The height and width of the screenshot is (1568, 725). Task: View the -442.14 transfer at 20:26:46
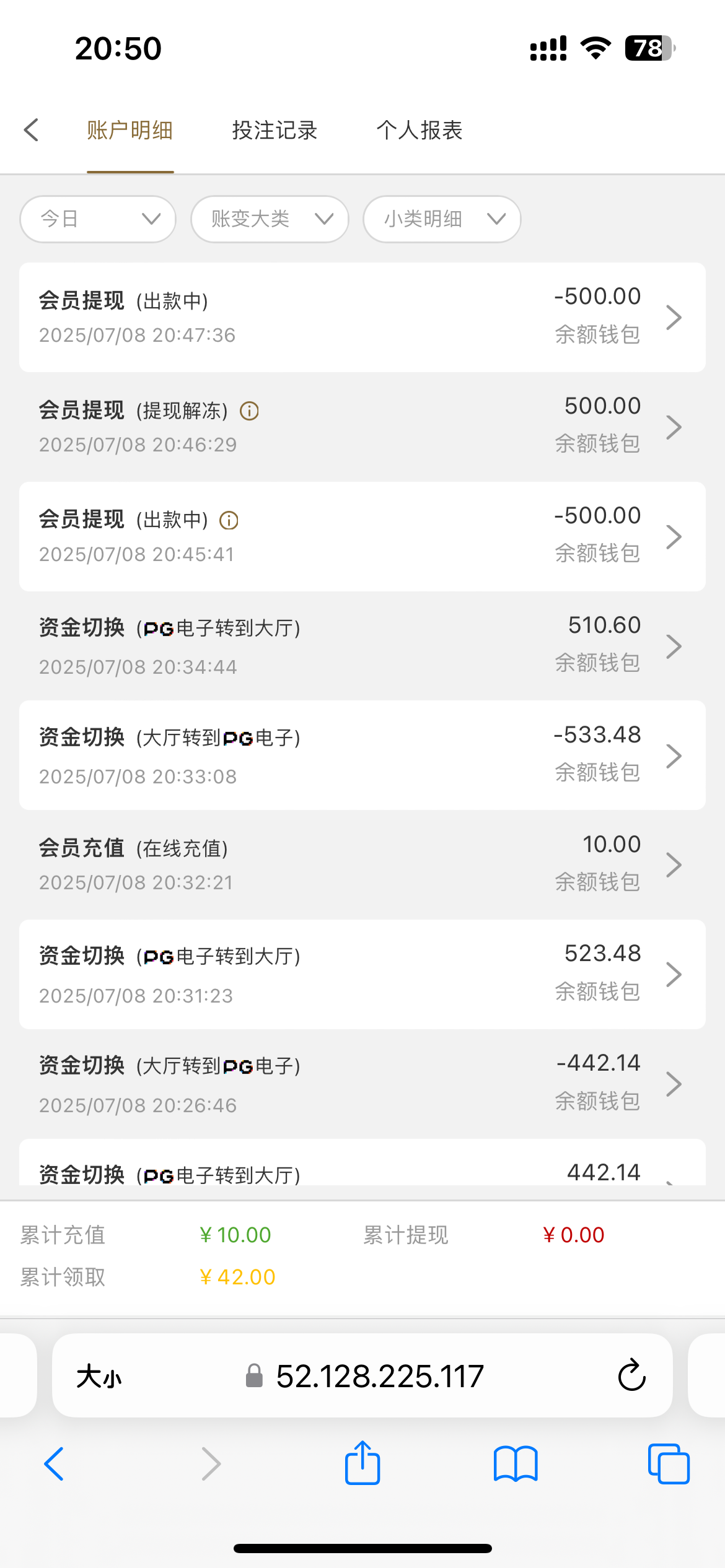362,1084
